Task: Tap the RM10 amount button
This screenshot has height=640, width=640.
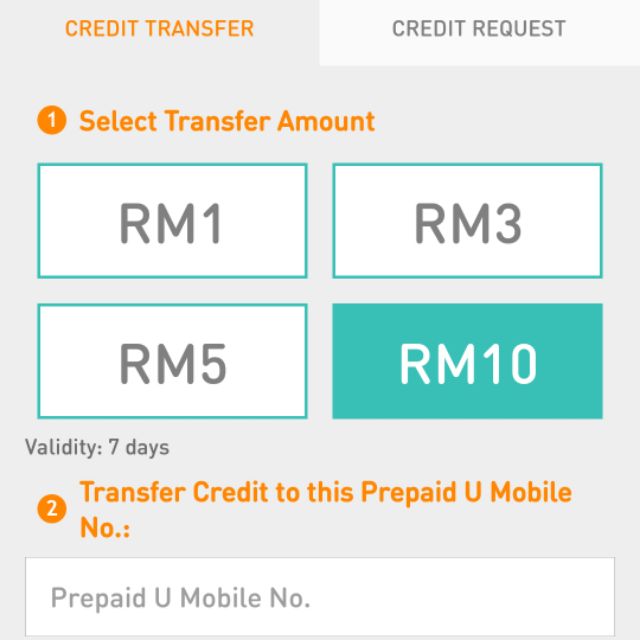Action: pyautogui.click(x=467, y=361)
